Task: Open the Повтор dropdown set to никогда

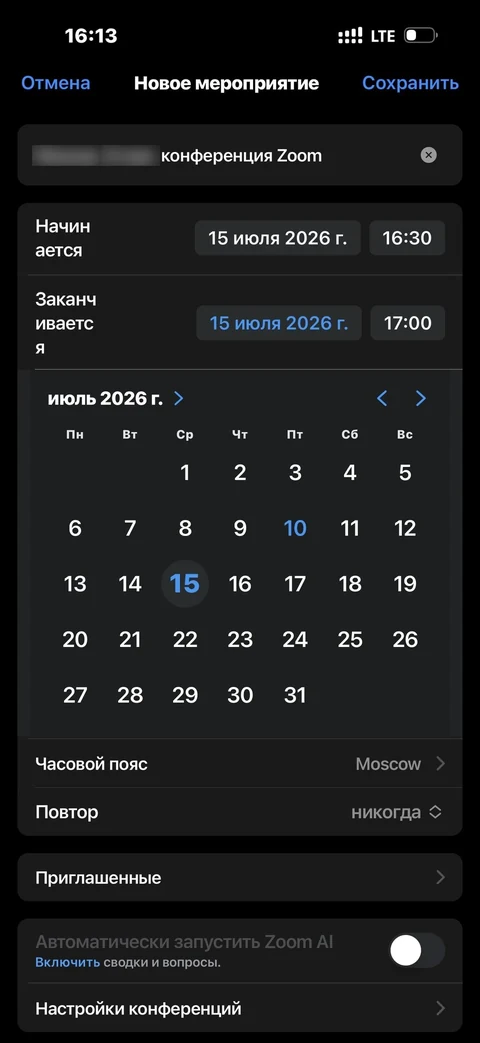Action: tap(240, 812)
